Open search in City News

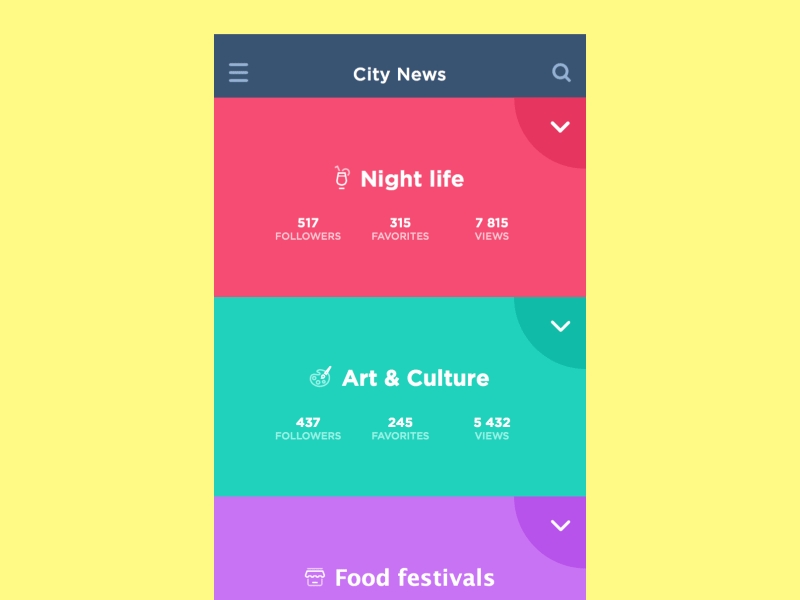click(x=561, y=72)
